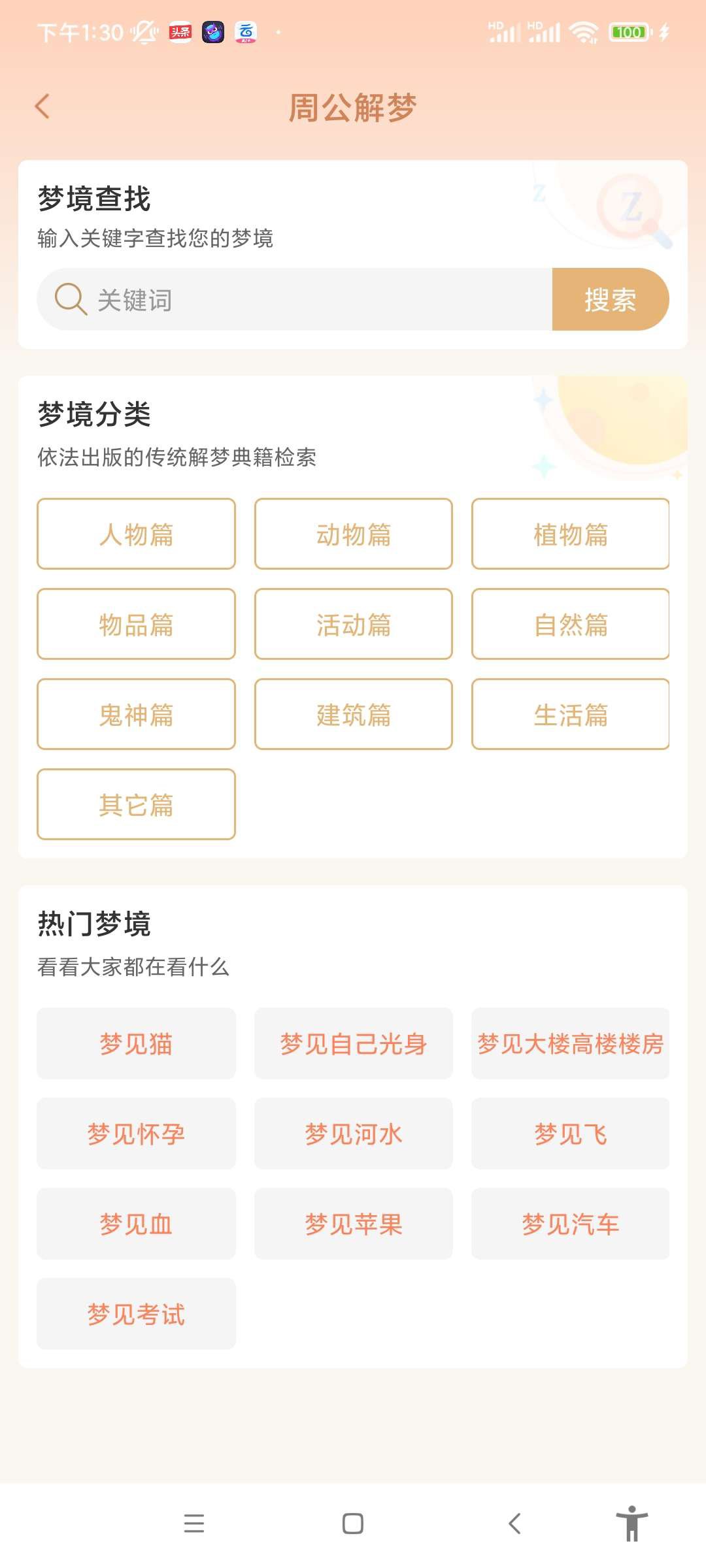The width and height of the screenshot is (706, 1568).
Task: Open the 动物篇 dream category
Action: 353,534
